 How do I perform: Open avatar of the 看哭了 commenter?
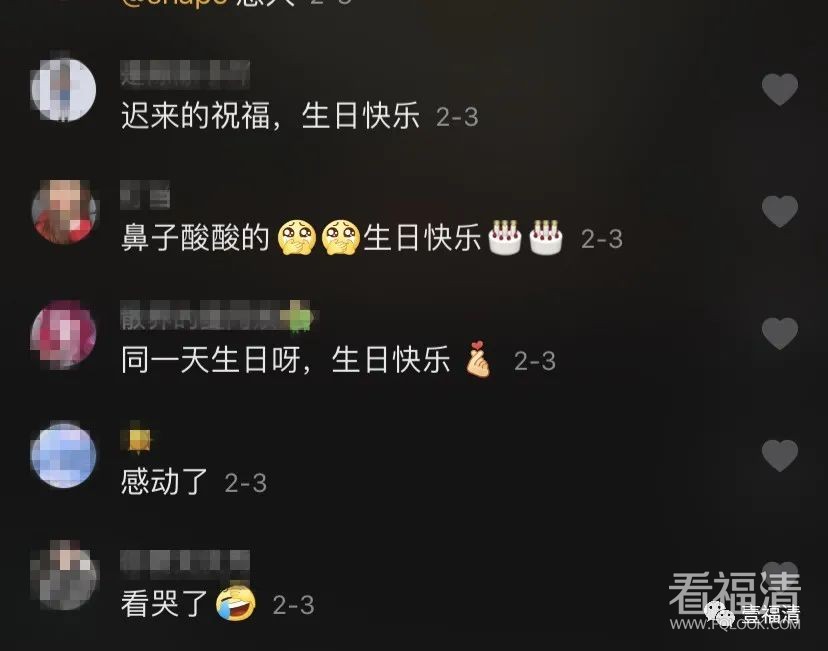tap(64, 576)
